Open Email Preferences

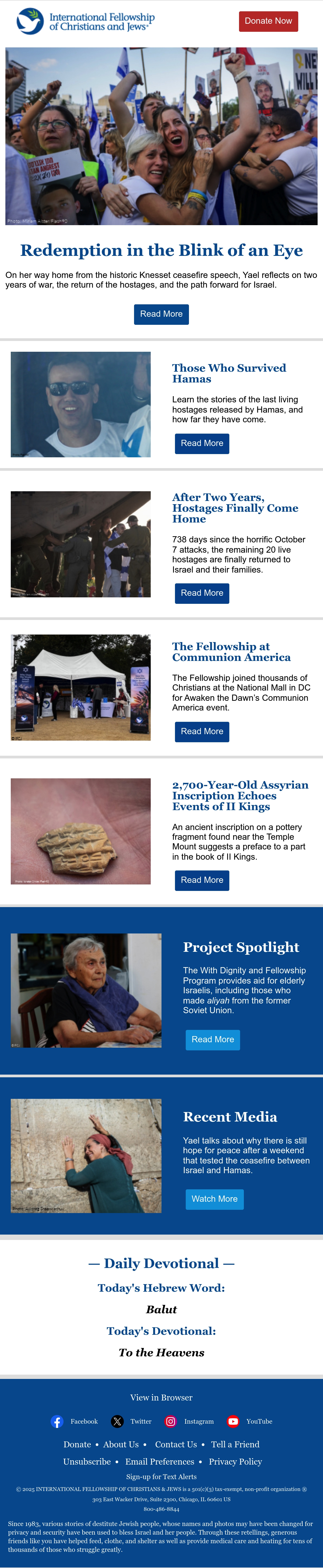[160, 1461]
